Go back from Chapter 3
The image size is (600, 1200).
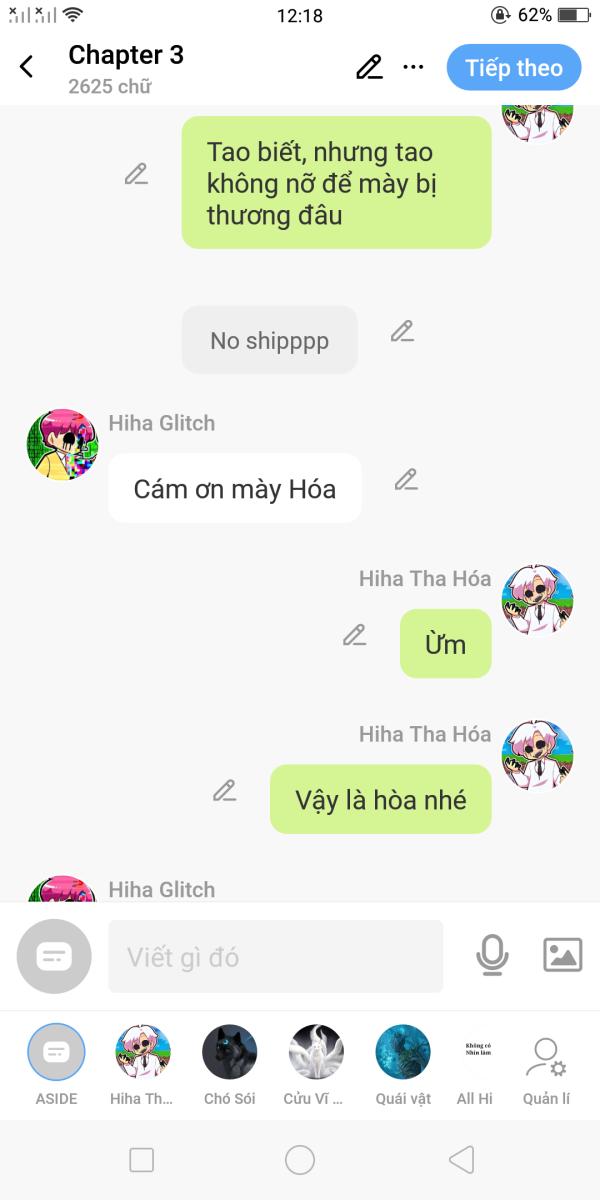pos(27,67)
